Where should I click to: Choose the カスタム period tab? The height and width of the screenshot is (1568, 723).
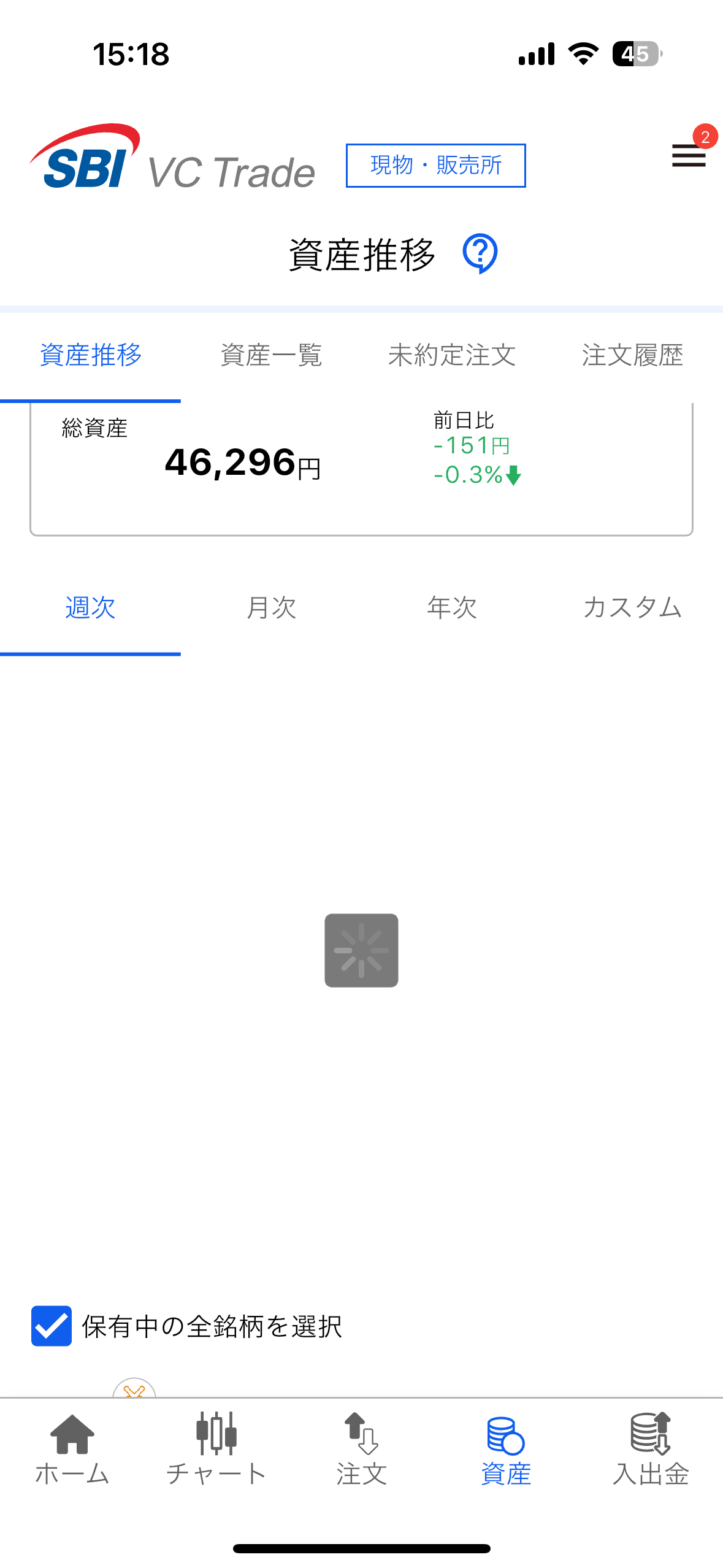[632, 608]
